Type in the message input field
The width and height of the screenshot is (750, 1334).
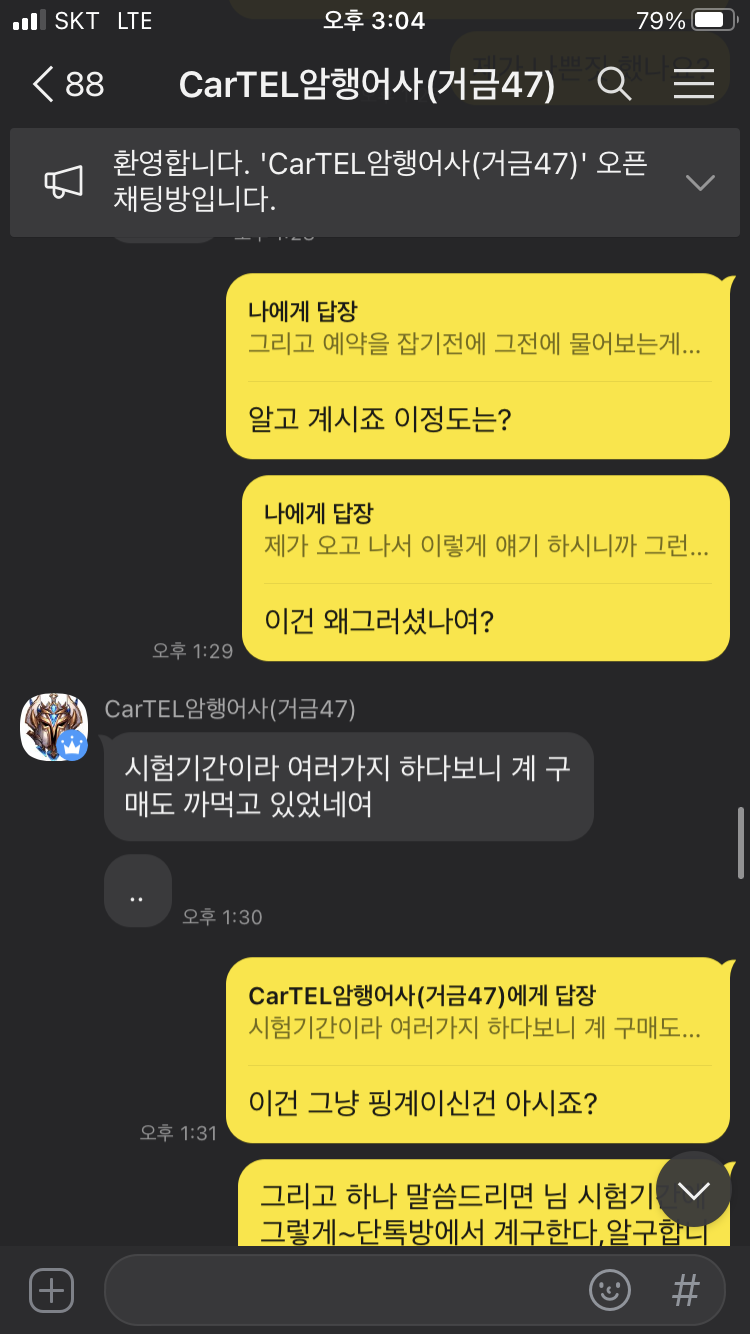point(340,1290)
